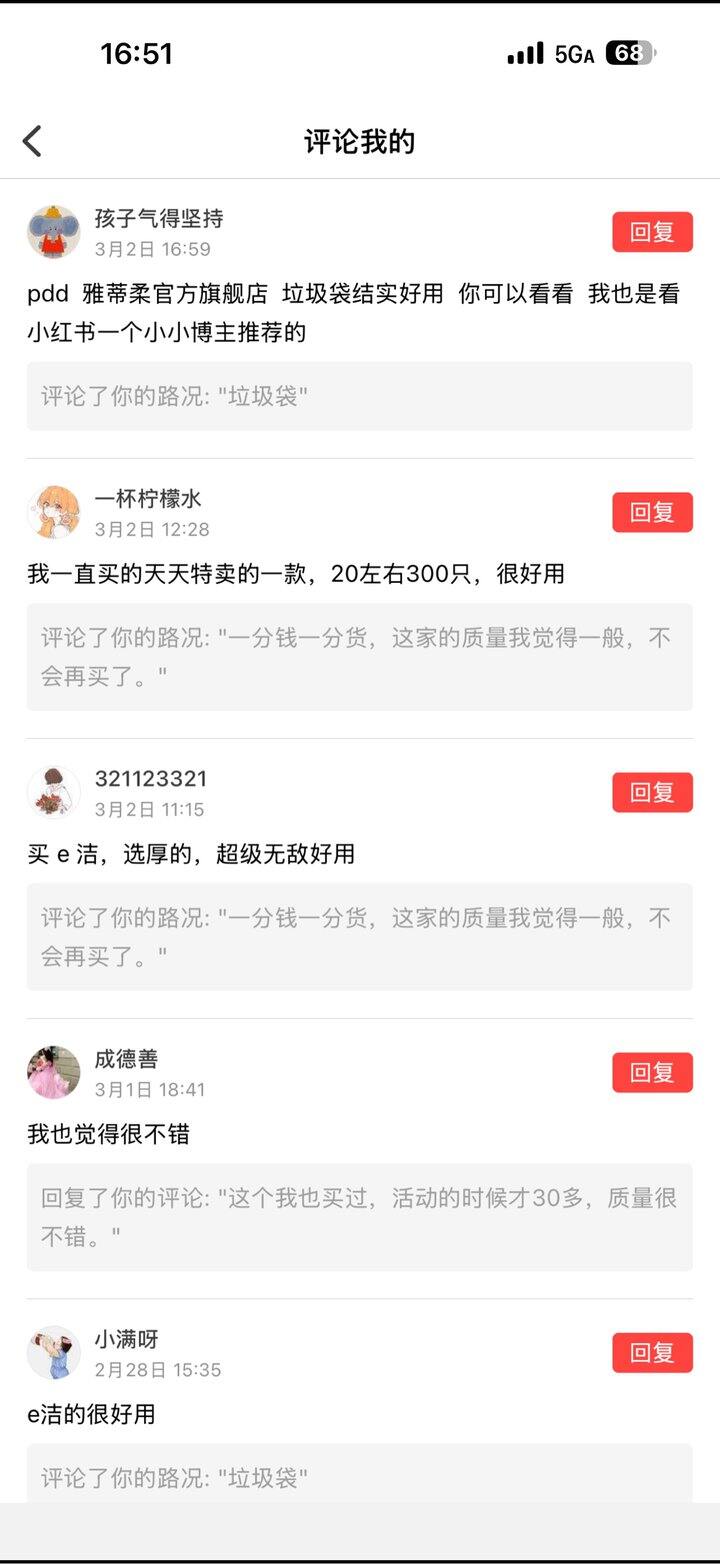Reply to 孩子气得坚持's comment
720x1564 pixels.
pyautogui.click(x=652, y=232)
